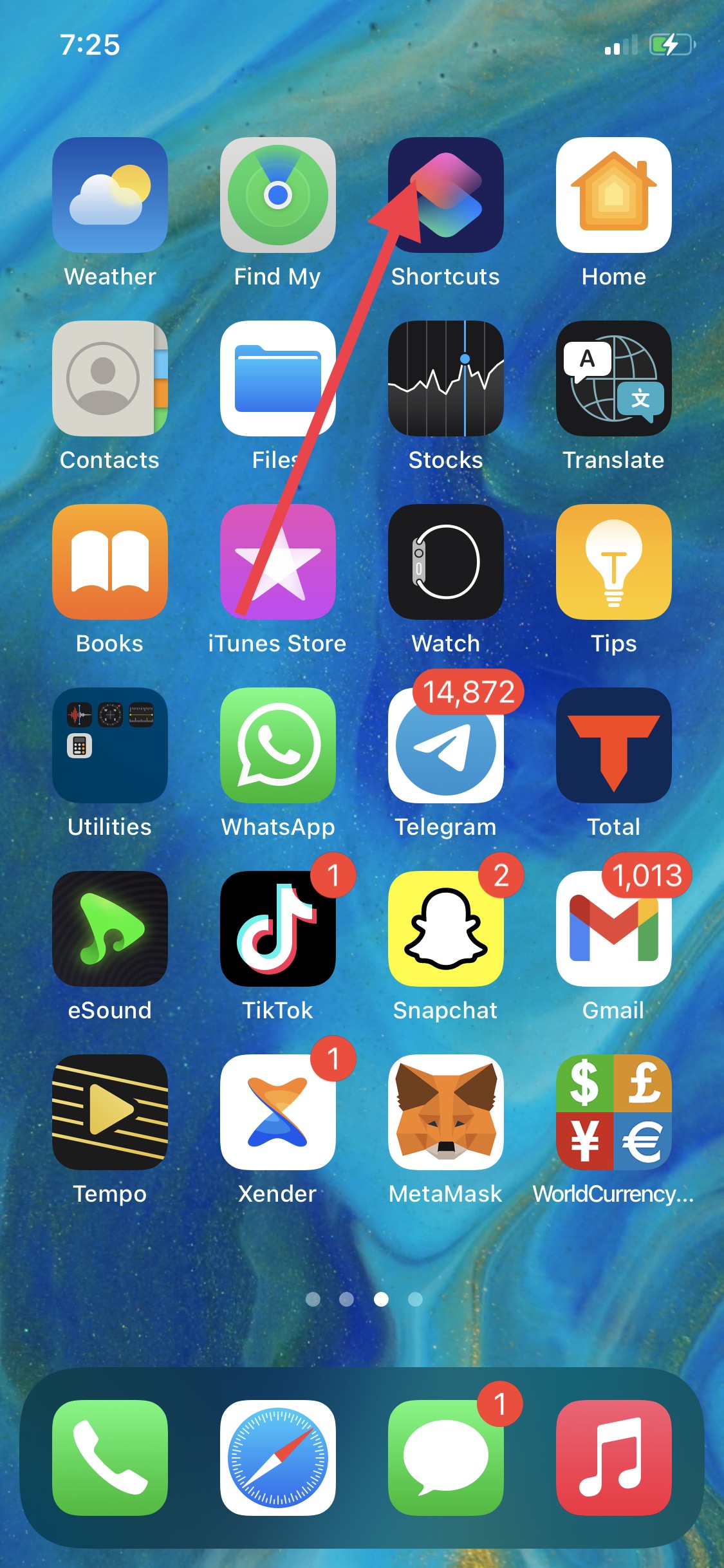Open the Translate app
This screenshot has height=1568, width=724.
click(613, 378)
